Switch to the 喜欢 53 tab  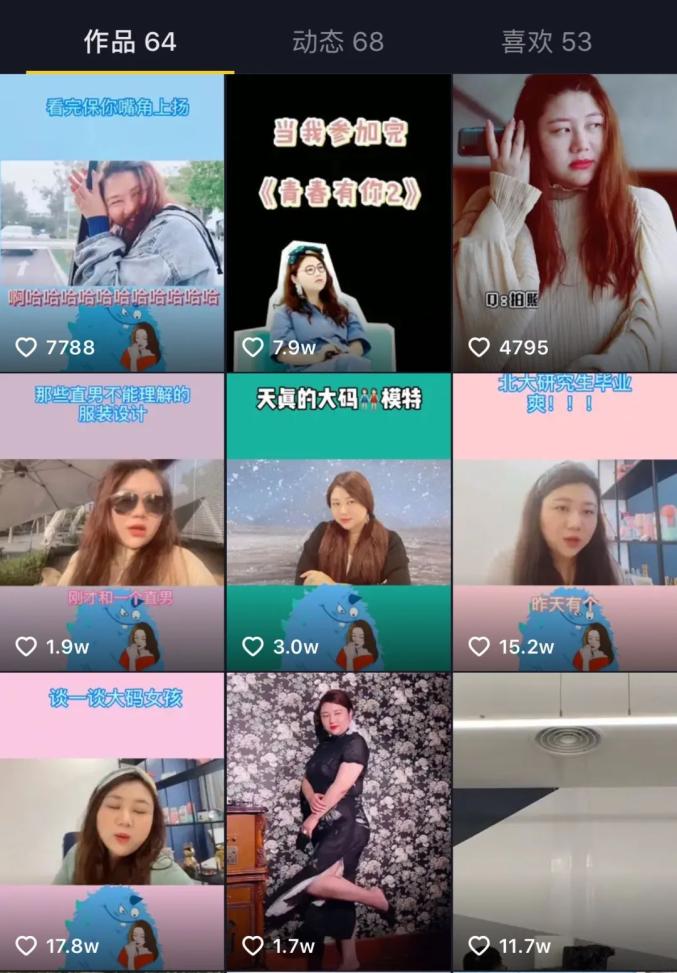click(546, 41)
